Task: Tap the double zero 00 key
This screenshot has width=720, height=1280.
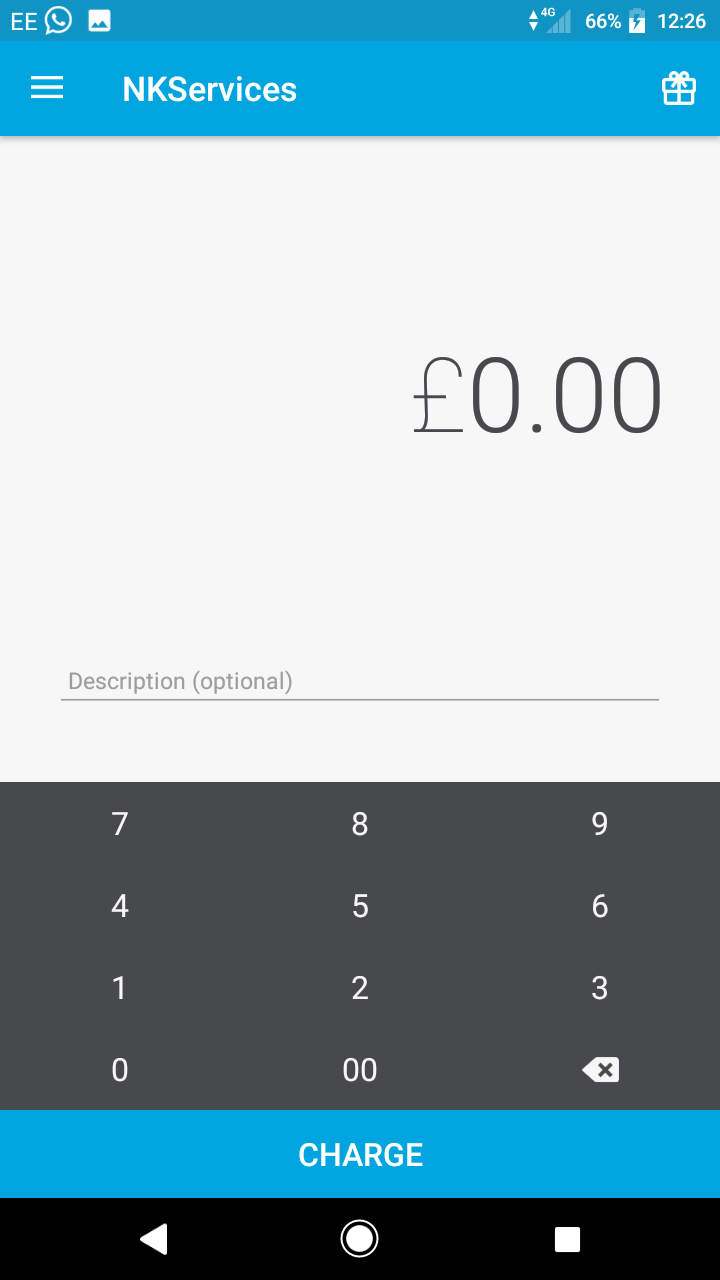Action: click(360, 1070)
